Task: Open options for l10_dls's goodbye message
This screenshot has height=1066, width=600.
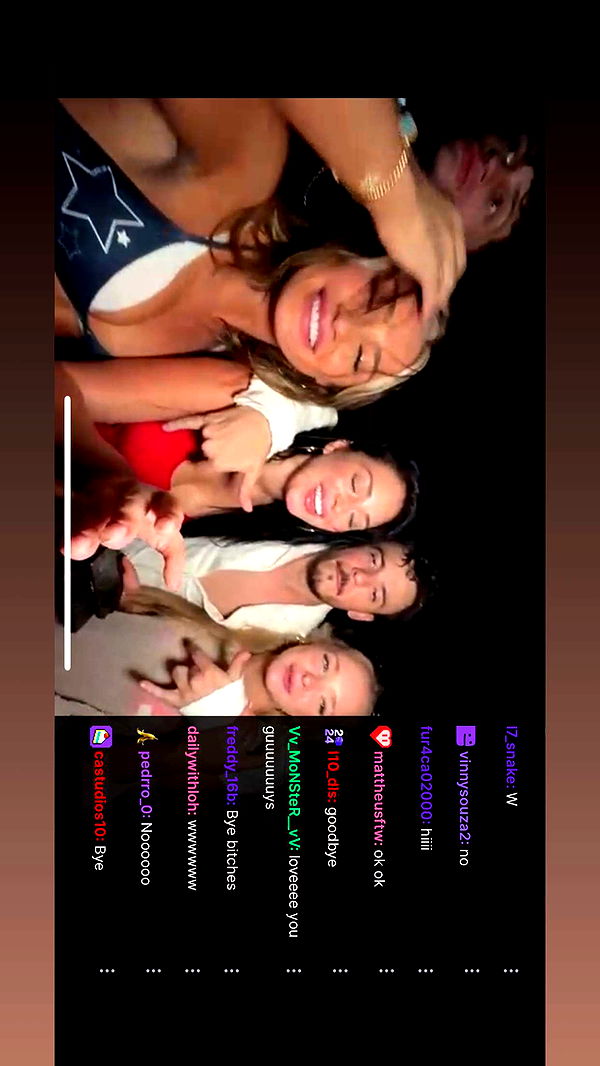Action: pyautogui.click(x=339, y=970)
